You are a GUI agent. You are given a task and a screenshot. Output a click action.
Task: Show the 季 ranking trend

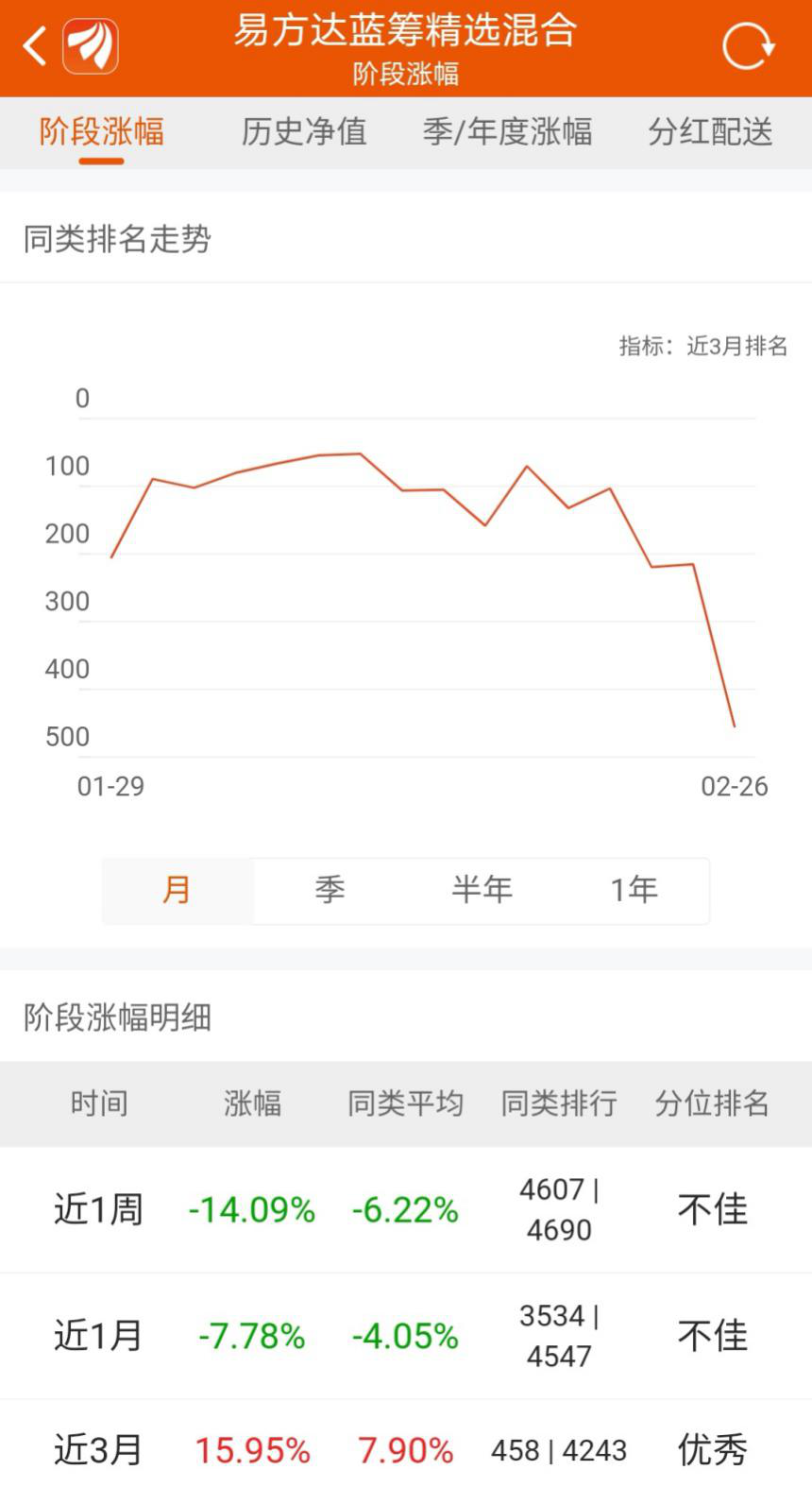click(x=330, y=890)
